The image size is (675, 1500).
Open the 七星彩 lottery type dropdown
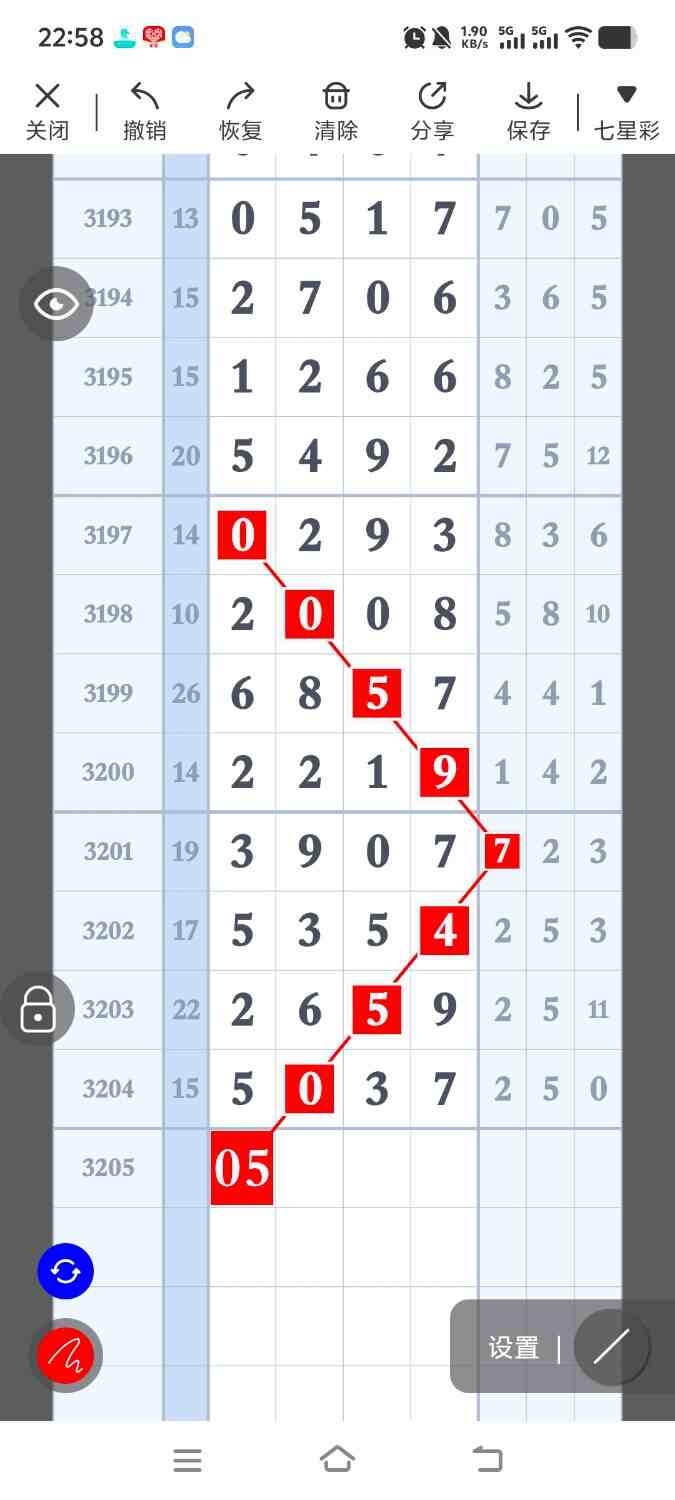point(626,112)
